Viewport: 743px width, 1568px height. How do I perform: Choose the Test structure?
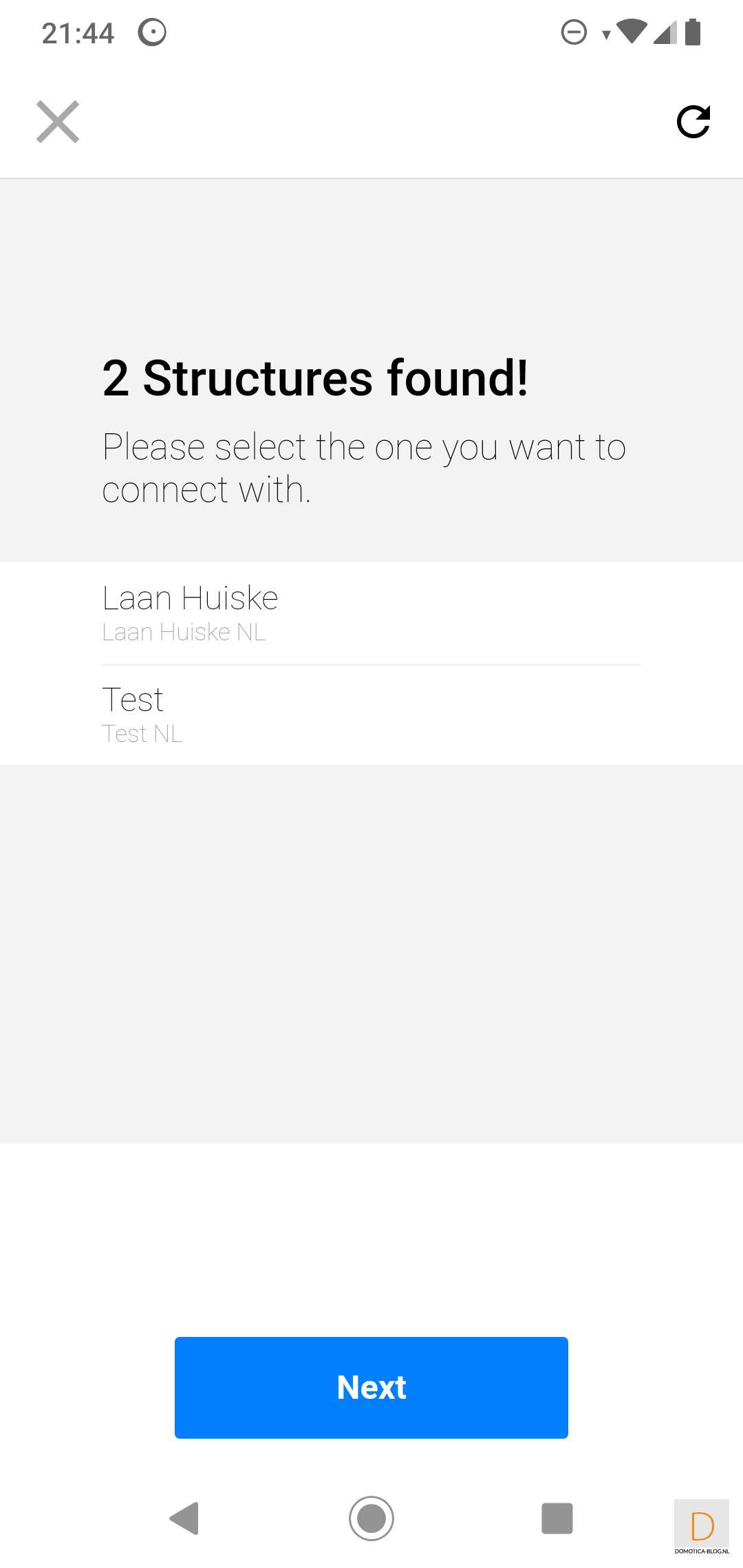[x=371, y=715]
